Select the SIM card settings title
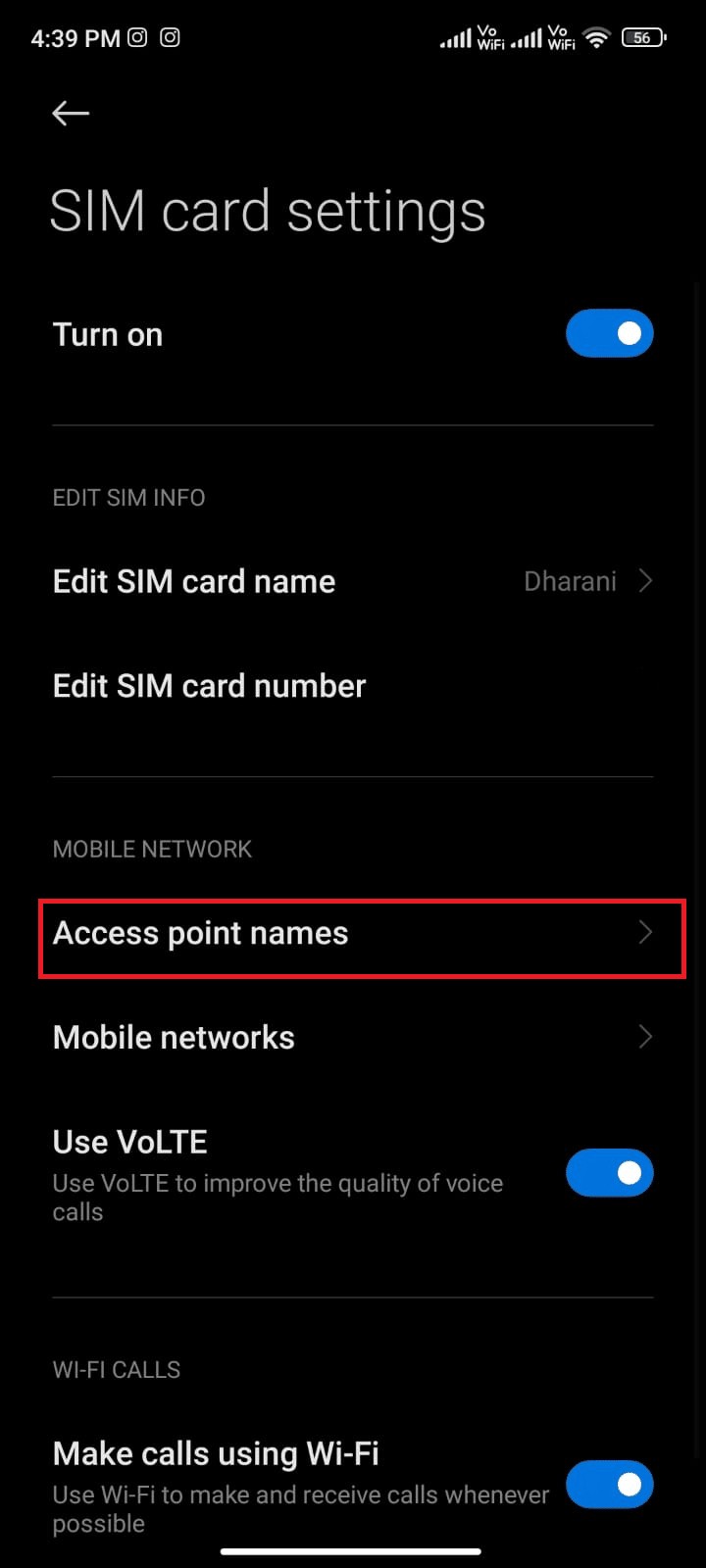 [268, 211]
